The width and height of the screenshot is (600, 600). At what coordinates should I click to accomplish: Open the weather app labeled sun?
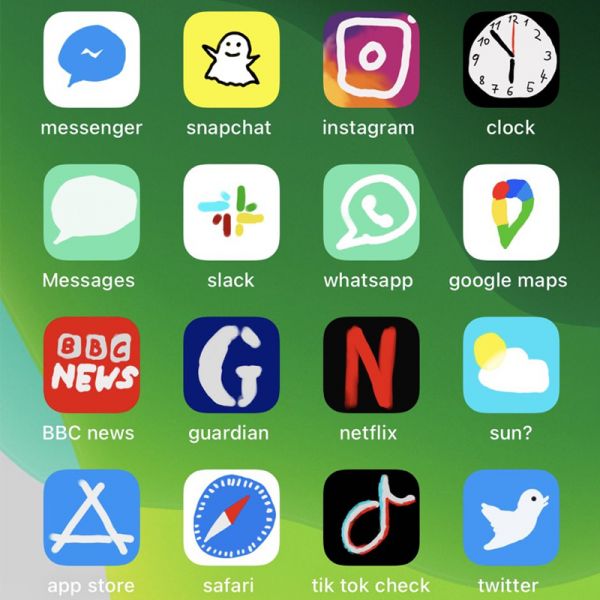click(511, 365)
